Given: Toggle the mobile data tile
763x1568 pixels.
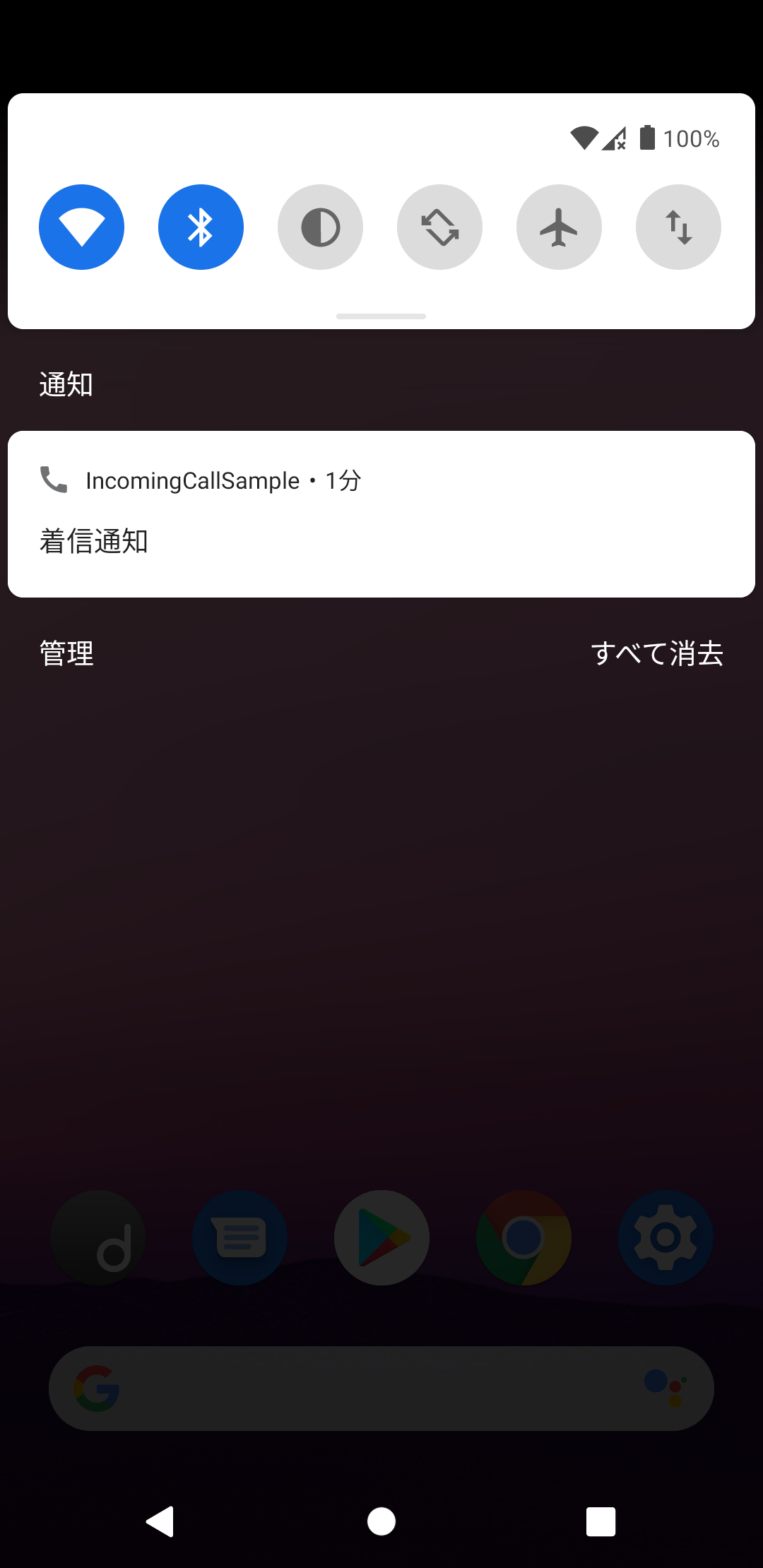Looking at the screenshot, I should 678,227.
